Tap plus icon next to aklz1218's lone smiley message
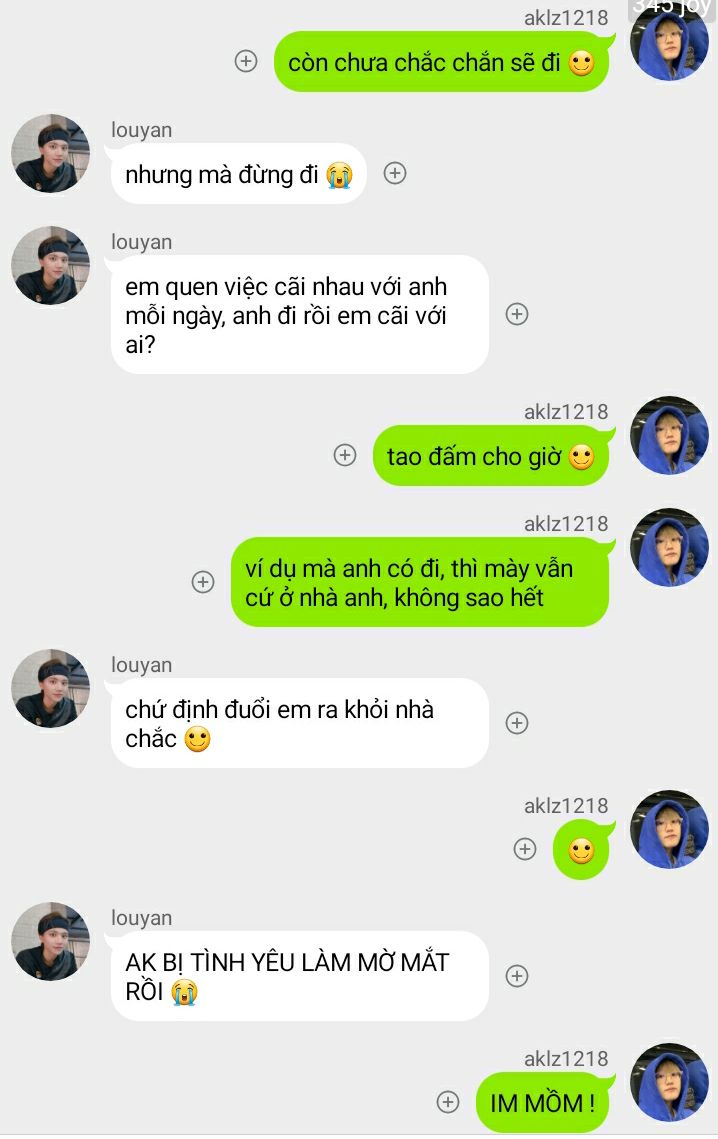 click(x=525, y=849)
